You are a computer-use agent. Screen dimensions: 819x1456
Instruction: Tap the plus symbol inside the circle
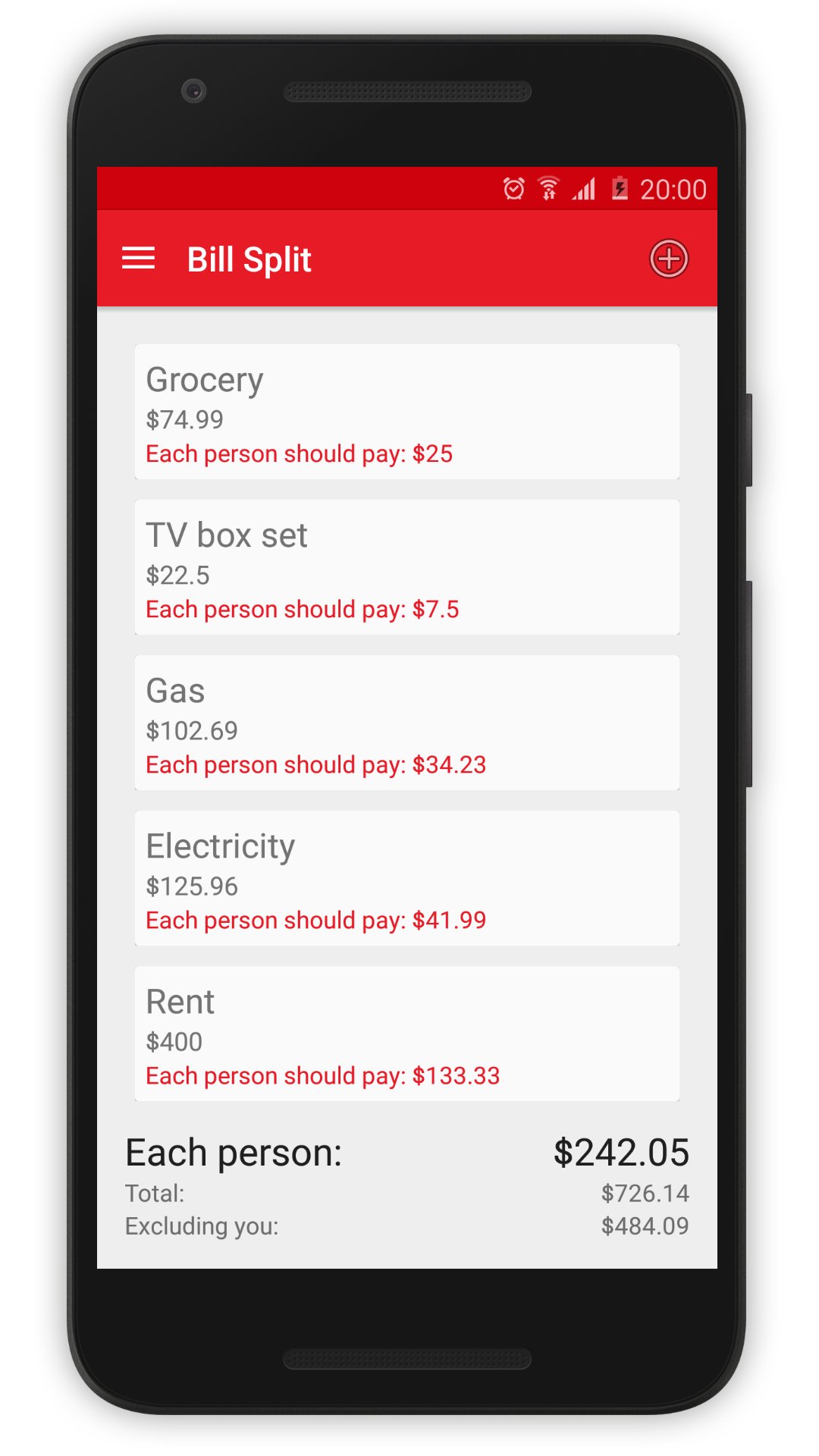670,259
